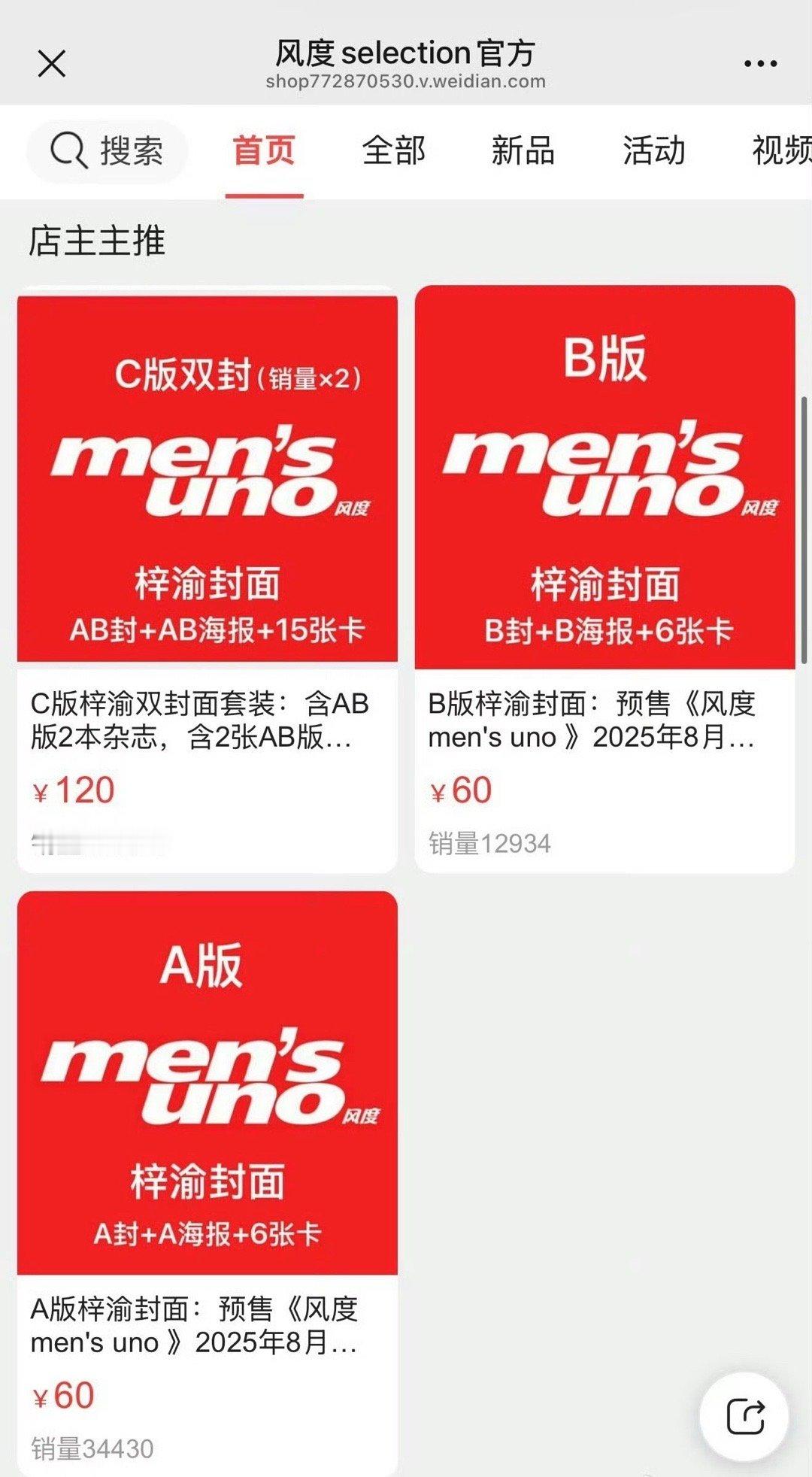Tap the floating share button
The width and height of the screenshot is (812, 1477).
744,1417
